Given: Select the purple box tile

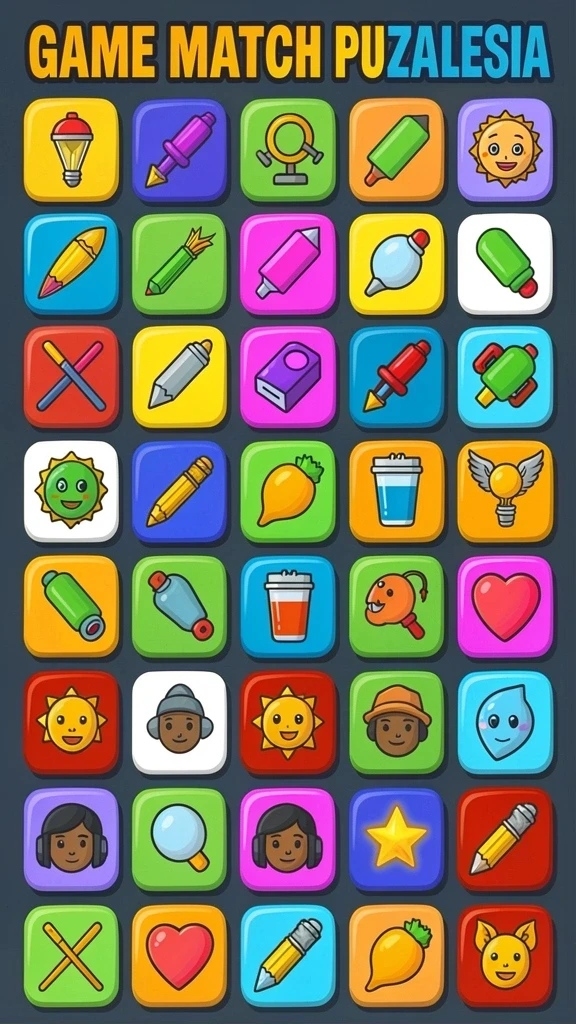Looking at the screenshot, I should coord(288,377).
